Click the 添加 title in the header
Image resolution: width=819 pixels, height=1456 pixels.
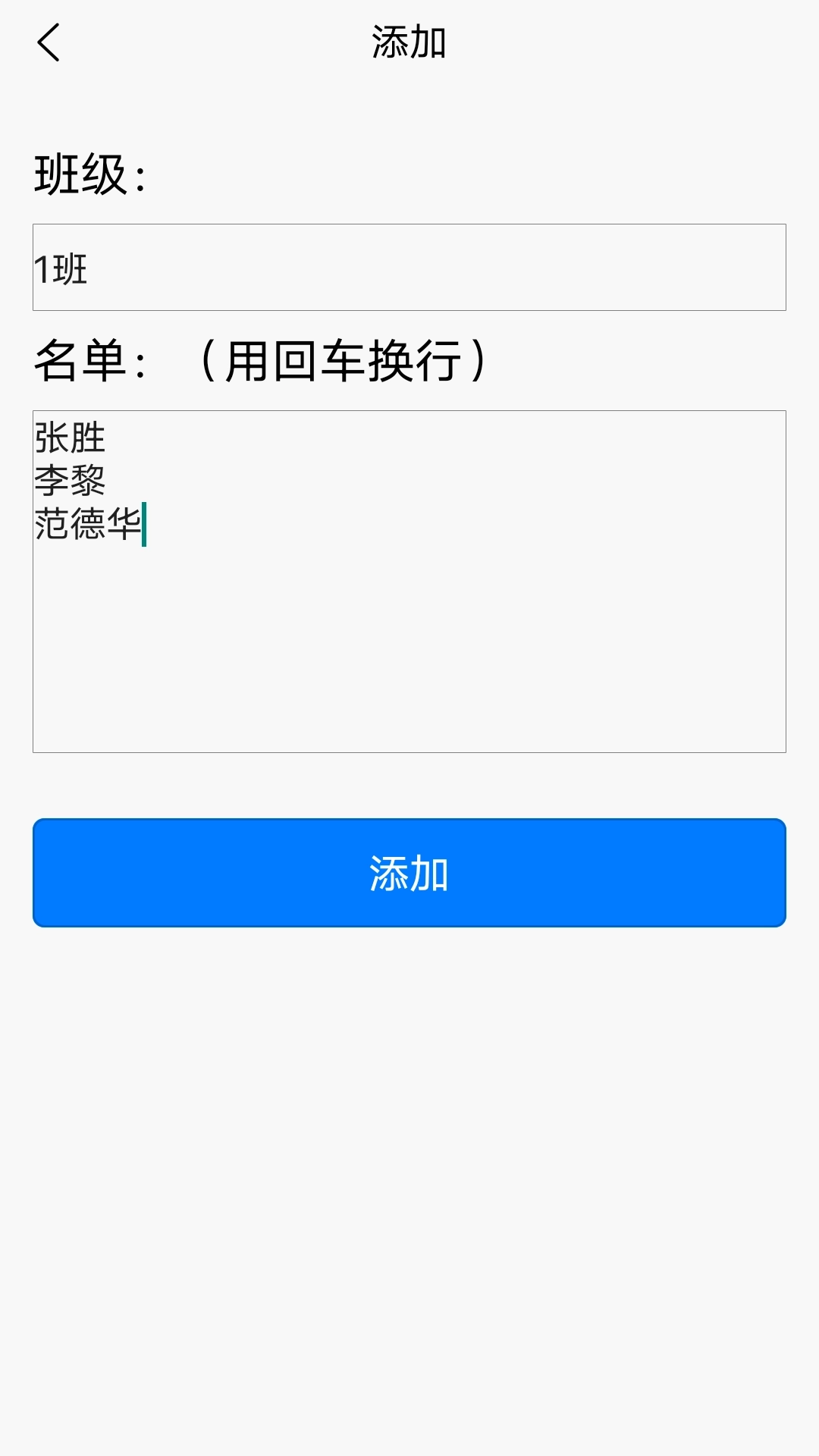[x=409, y=43]
